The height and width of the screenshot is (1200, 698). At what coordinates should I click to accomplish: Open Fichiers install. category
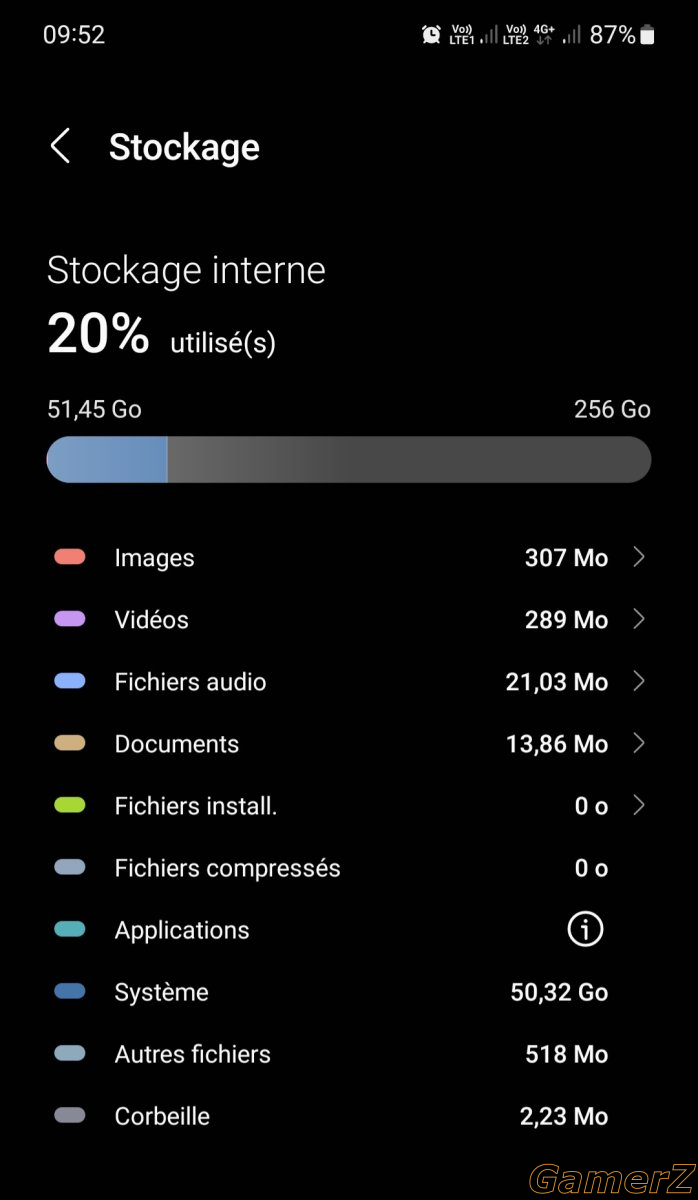(x=349, y=806)
